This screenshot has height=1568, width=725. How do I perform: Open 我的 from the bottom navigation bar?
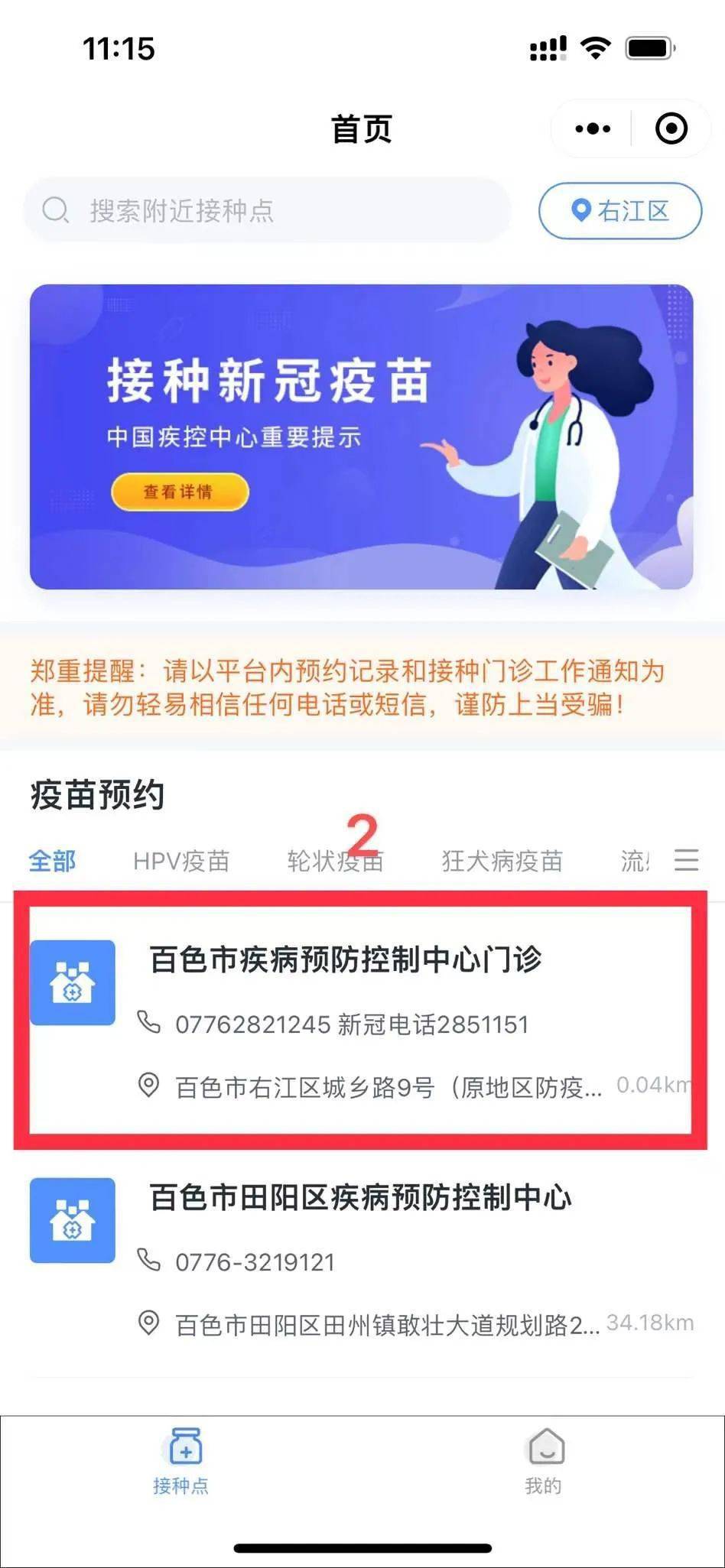click(x=544, y=1462)
